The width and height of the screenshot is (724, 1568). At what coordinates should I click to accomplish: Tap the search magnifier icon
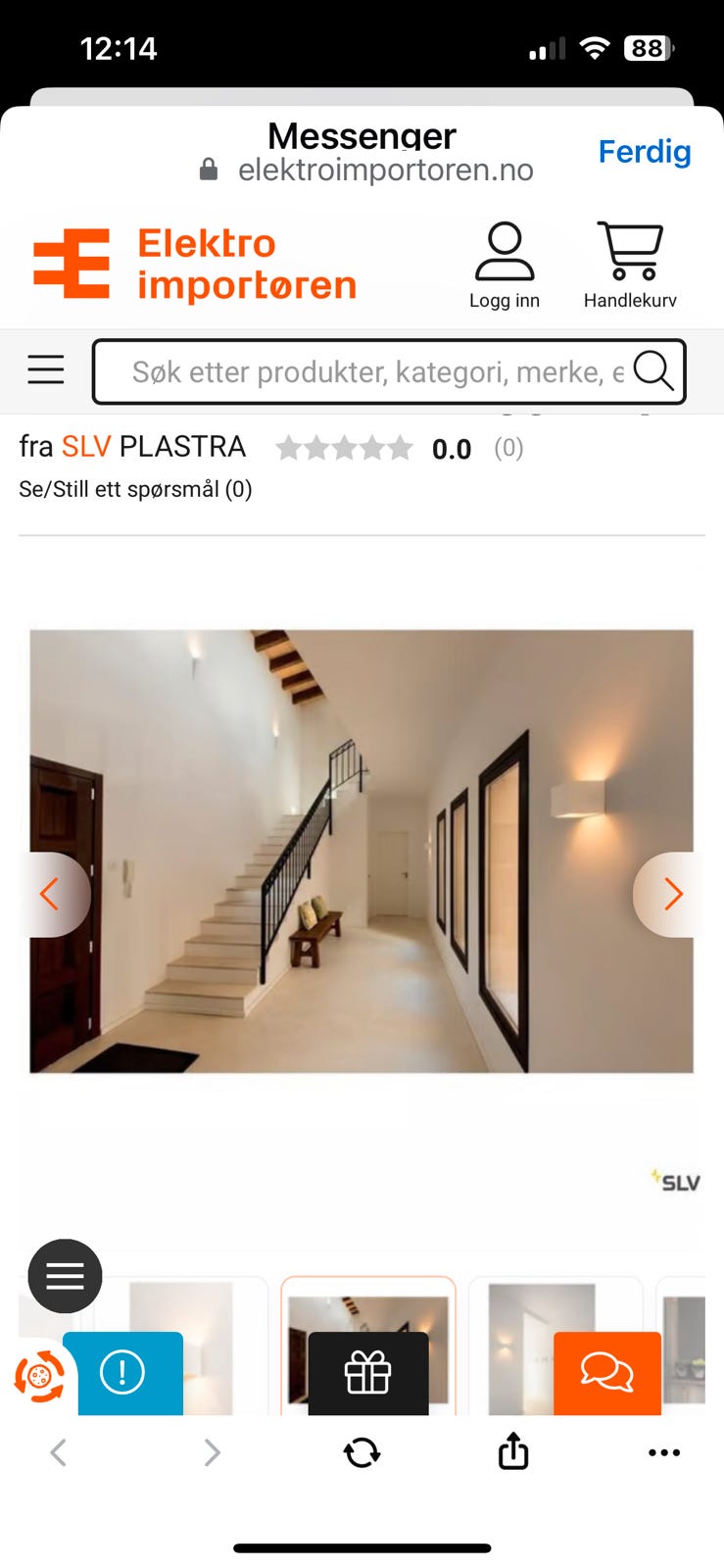click(652, 371)
